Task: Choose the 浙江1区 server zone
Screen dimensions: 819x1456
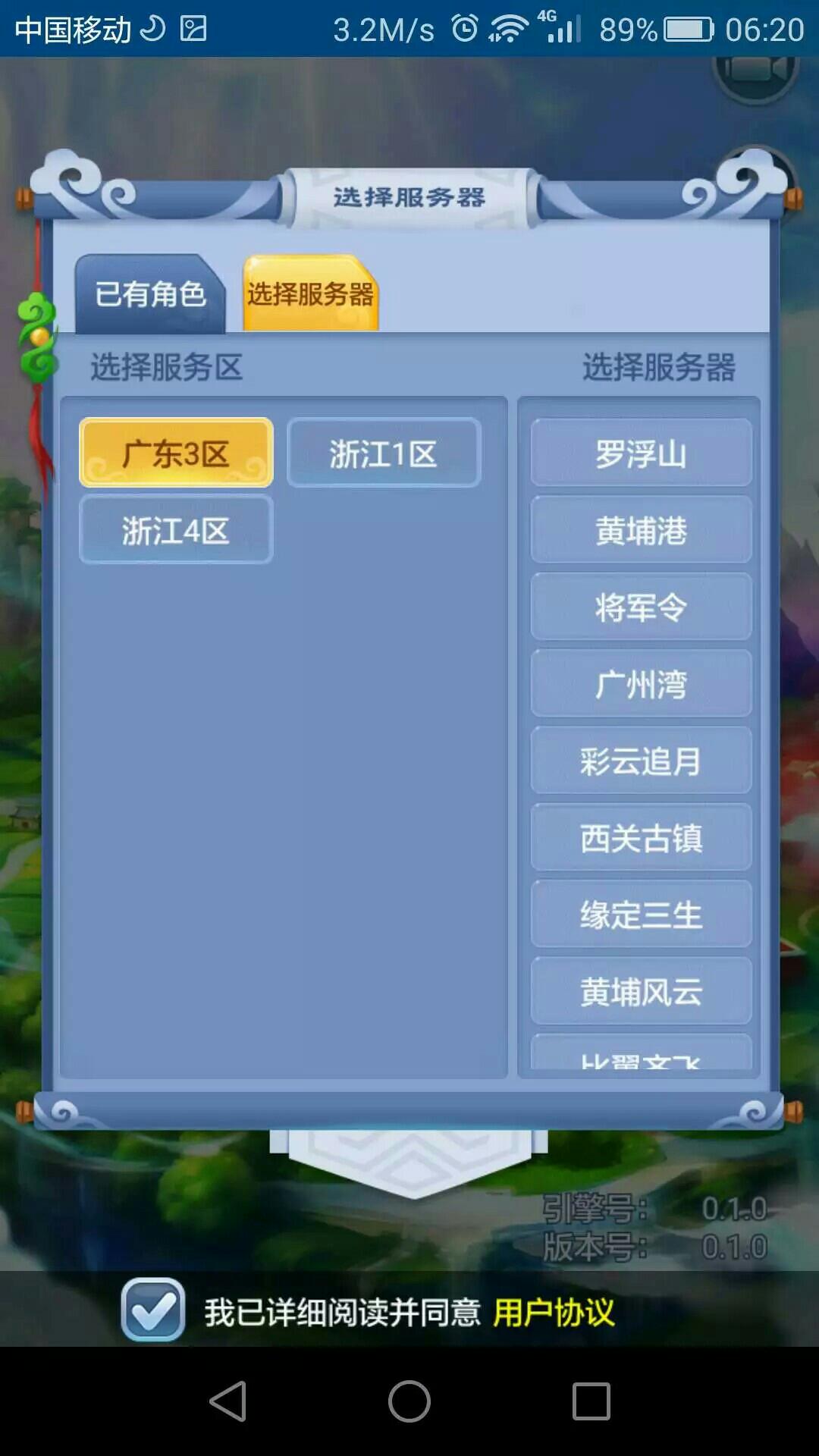Action: [384, 453]
